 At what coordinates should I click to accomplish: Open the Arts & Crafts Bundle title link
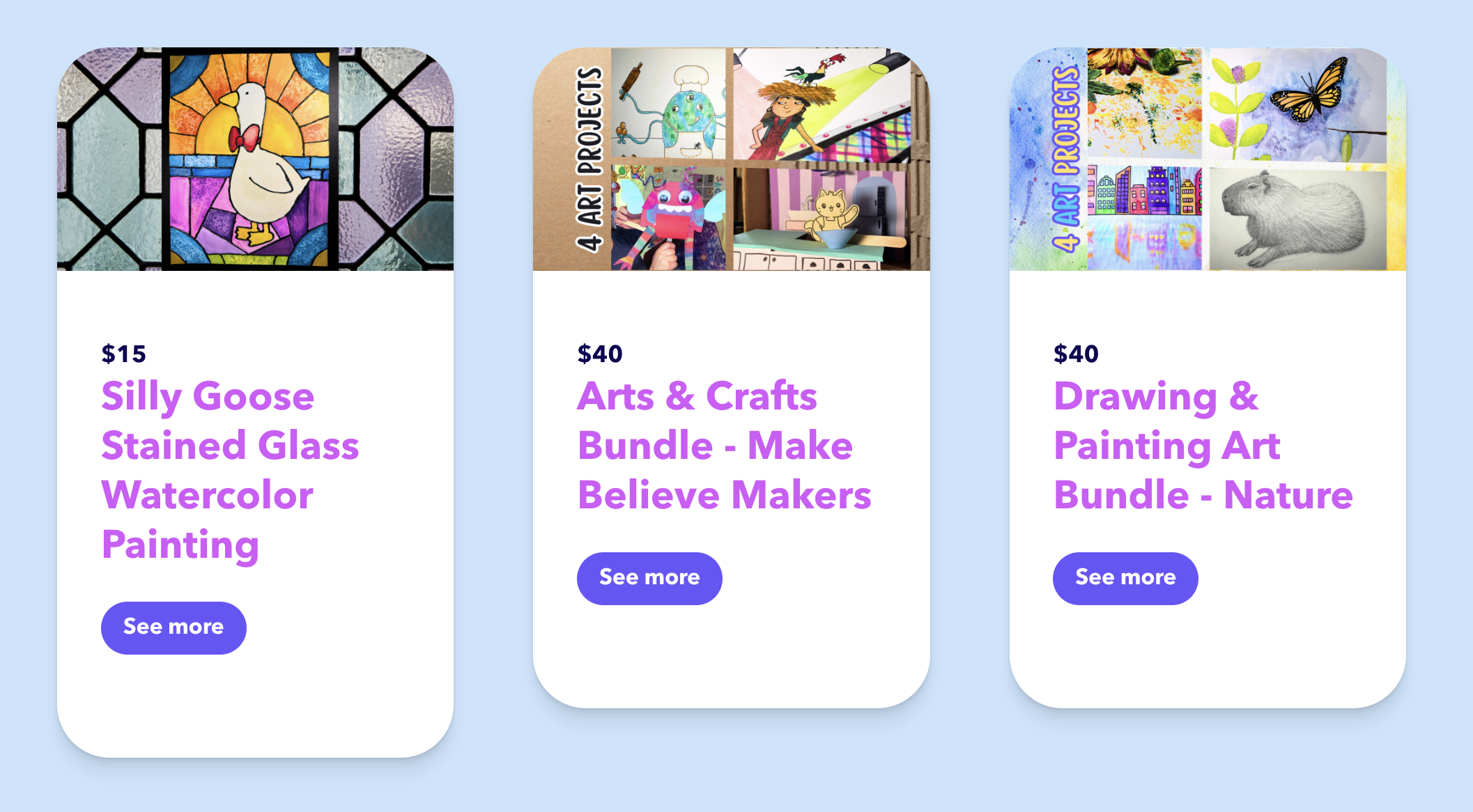[x=724, y=446]
